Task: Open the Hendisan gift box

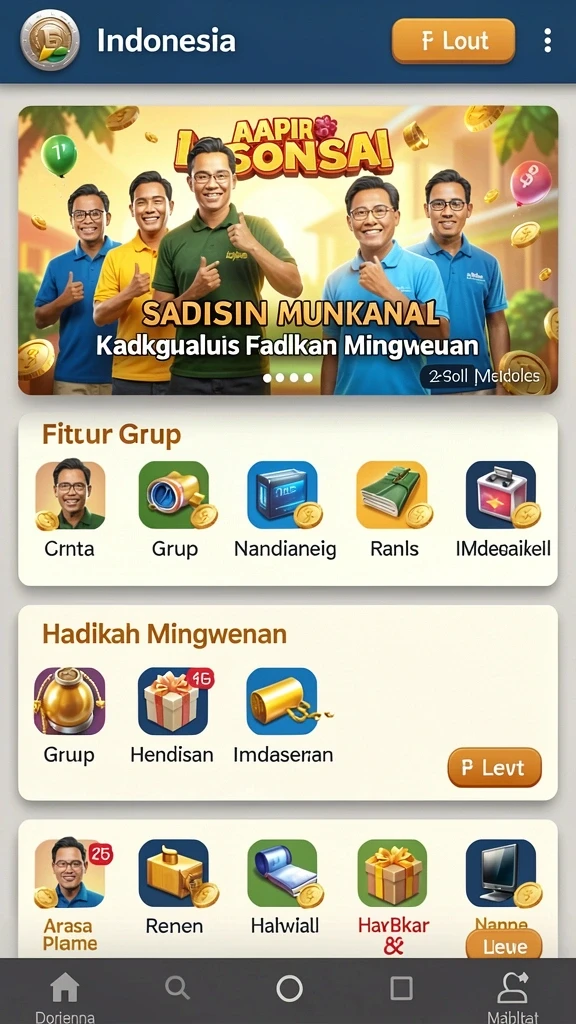Action: tap(172, 716)
